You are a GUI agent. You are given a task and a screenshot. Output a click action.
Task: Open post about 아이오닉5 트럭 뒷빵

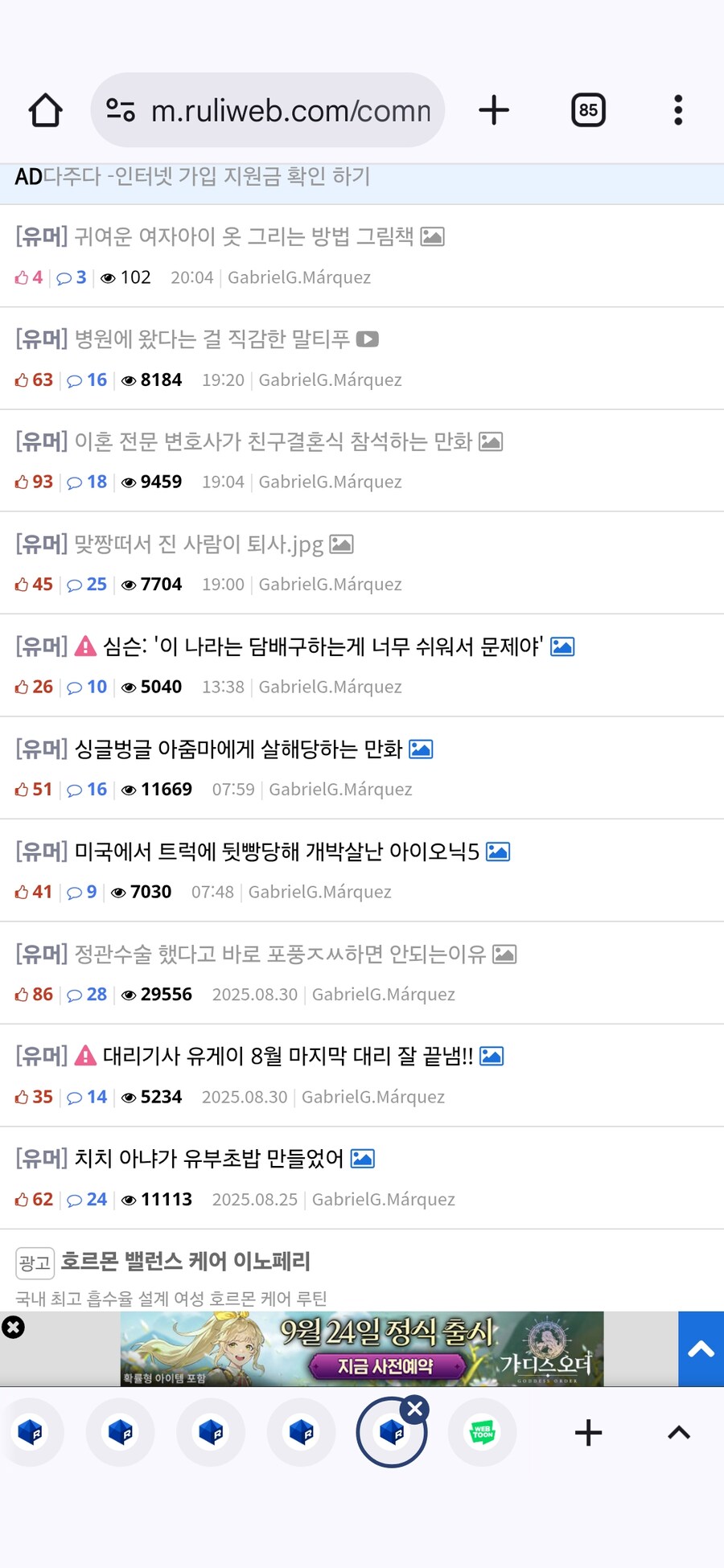click(x=277, y=852)
